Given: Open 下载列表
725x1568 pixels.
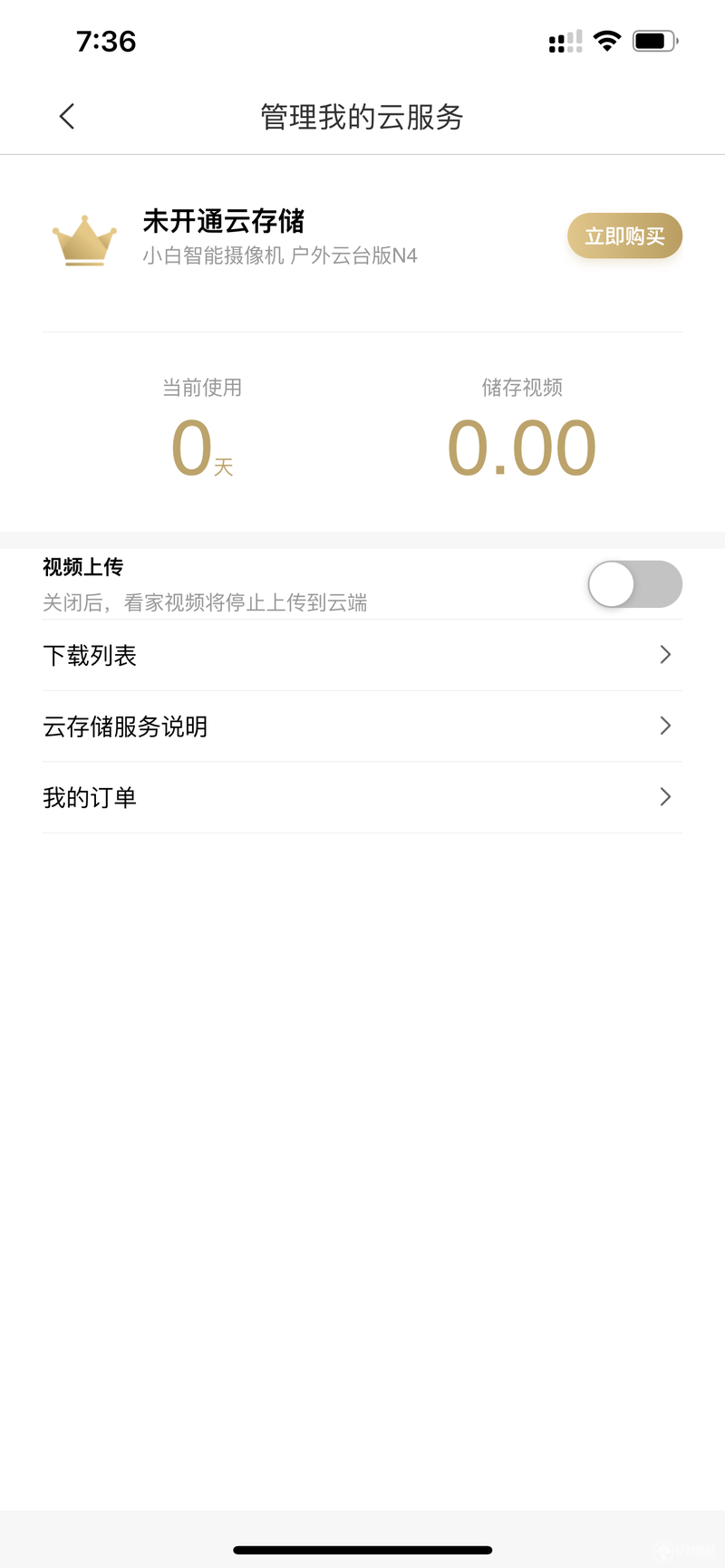Looking at the screenshot, I should pyautogui.click(x=362, y=655).
